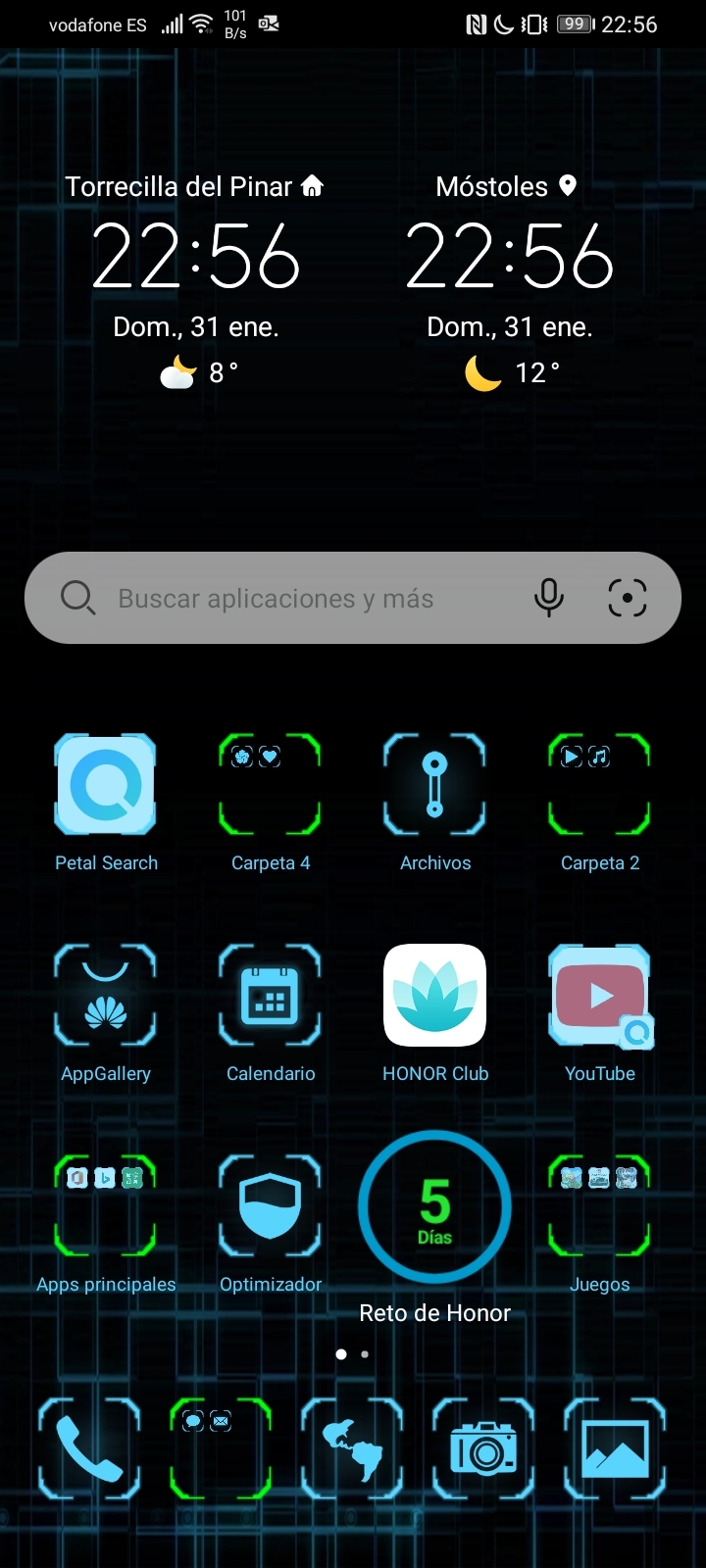
Task: Open the phone dialer in the dock
Action: (89, 1448)
